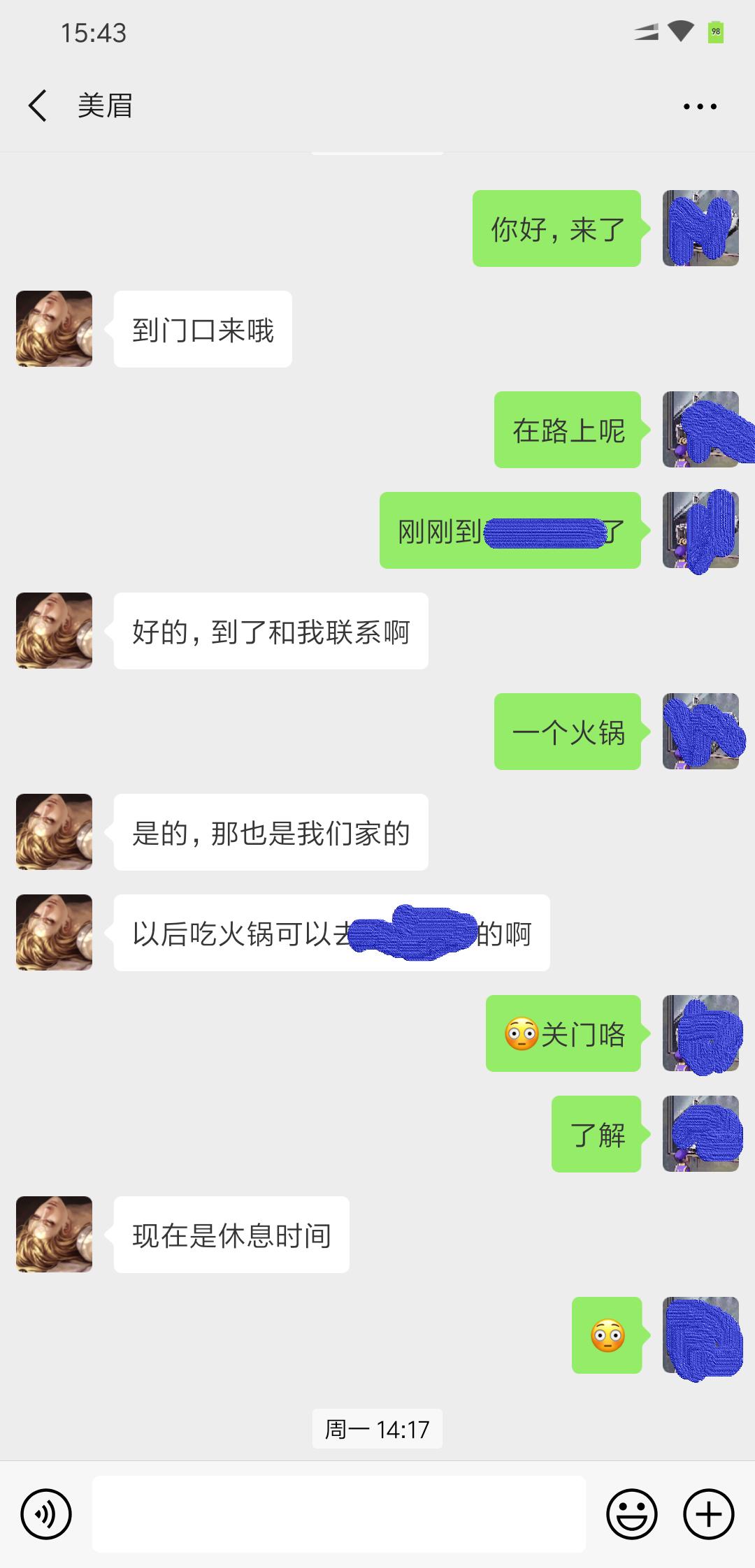Open the plus attachment menu

pos(708,1514)
